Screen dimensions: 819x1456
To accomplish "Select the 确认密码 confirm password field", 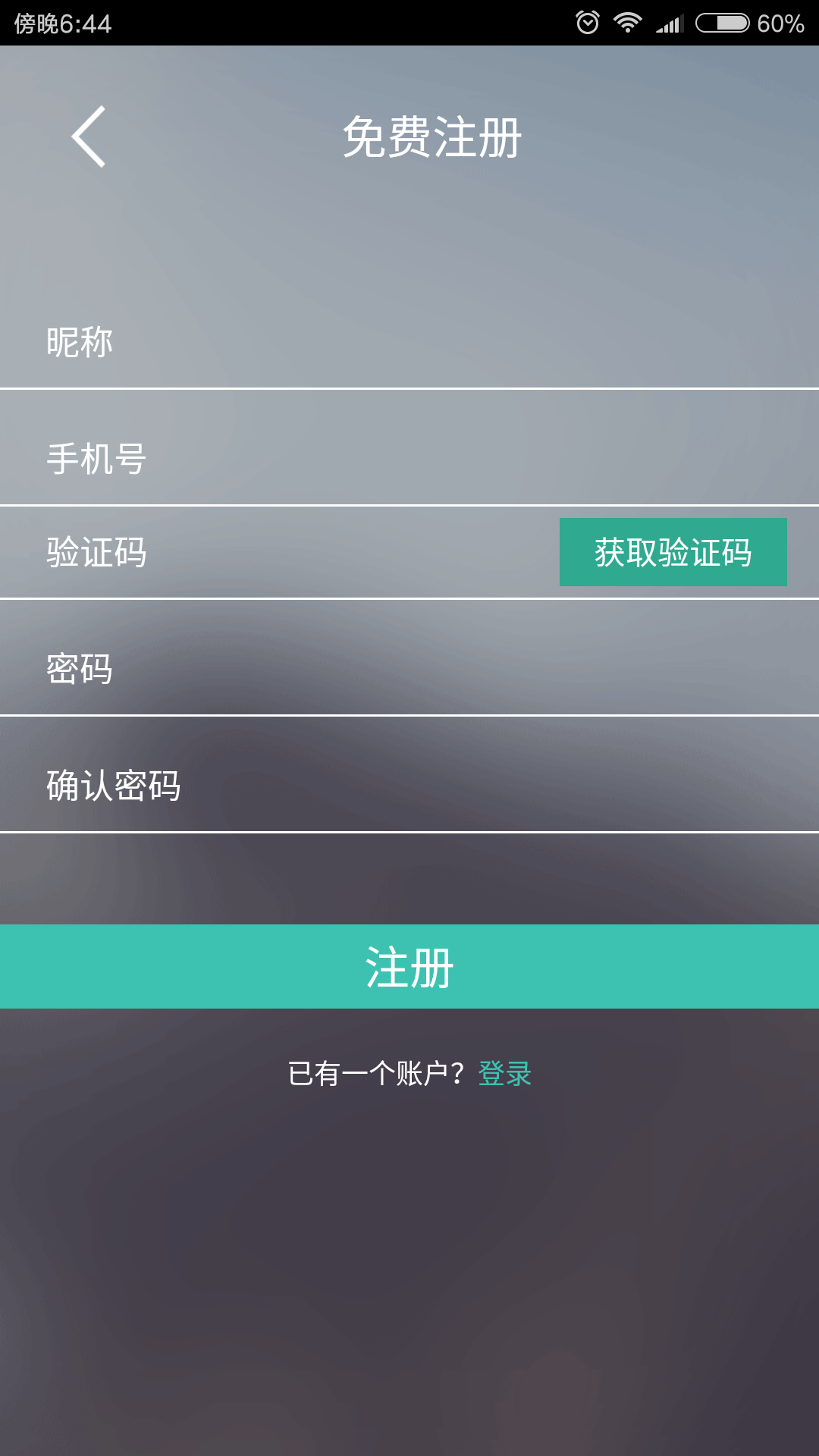I will (x=409, y=786).
